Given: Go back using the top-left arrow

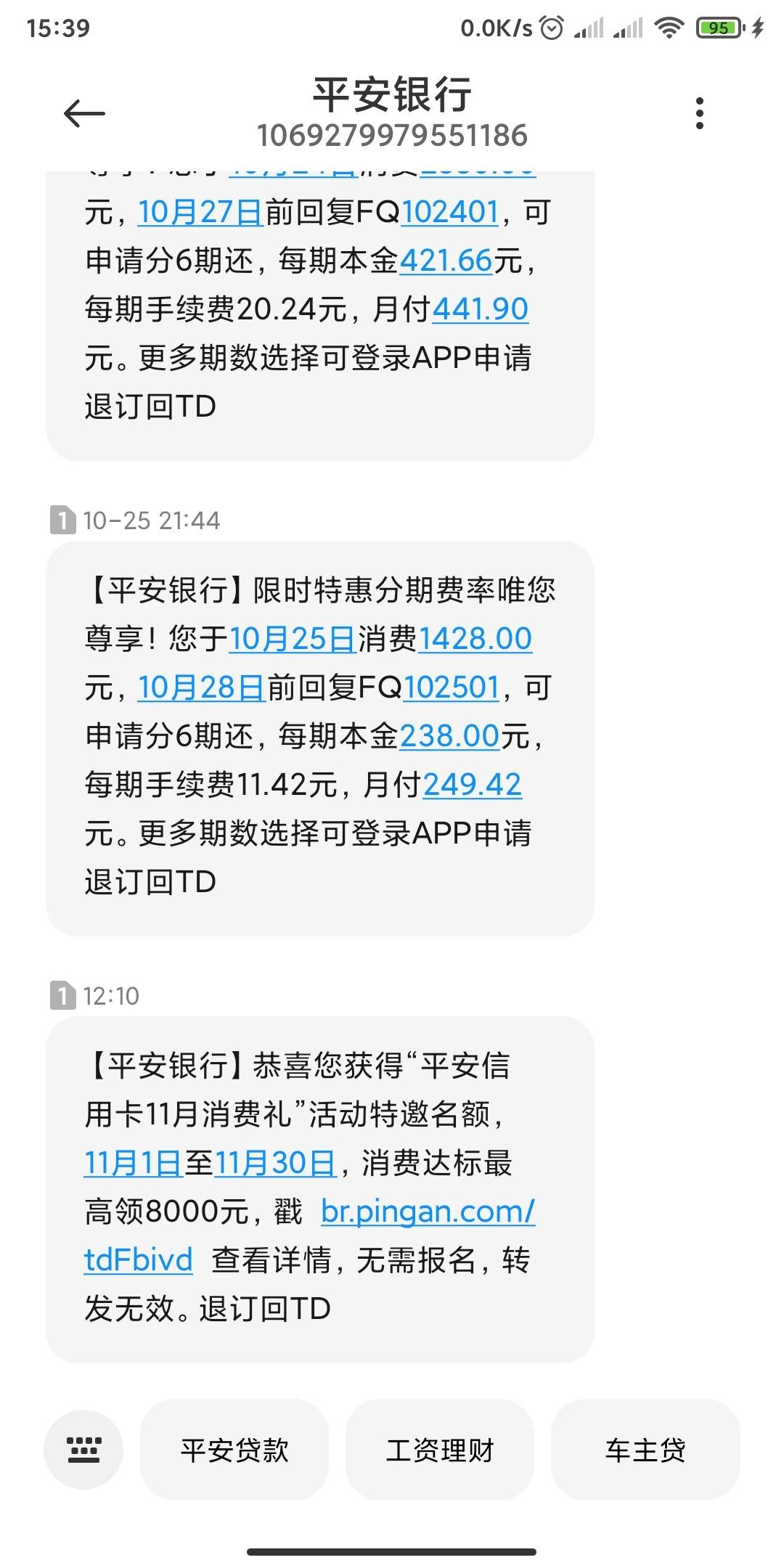Looking at the screenshot, I should (x=84, y=113).
